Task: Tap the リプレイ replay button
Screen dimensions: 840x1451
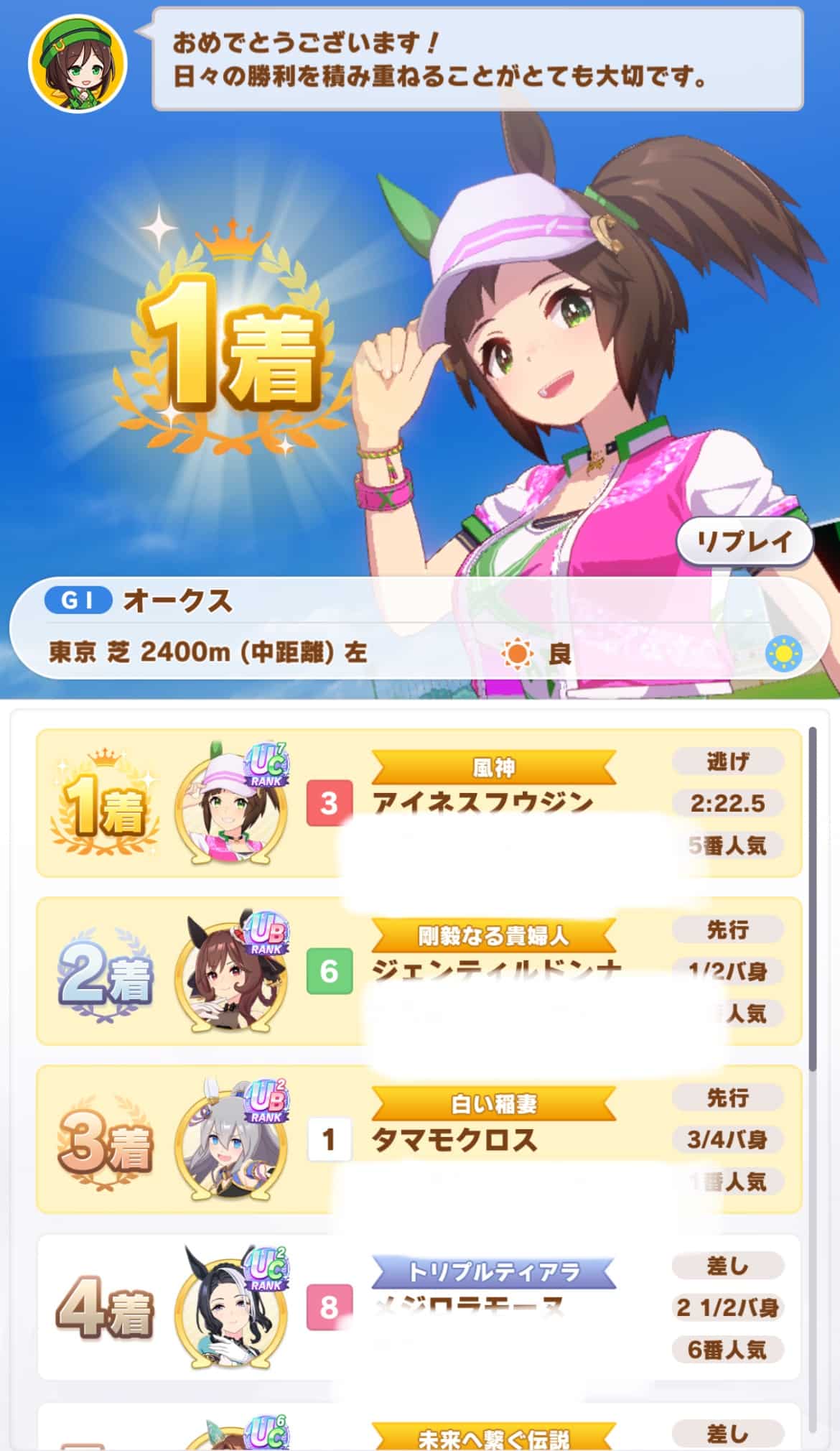Action: coord(745,542)
